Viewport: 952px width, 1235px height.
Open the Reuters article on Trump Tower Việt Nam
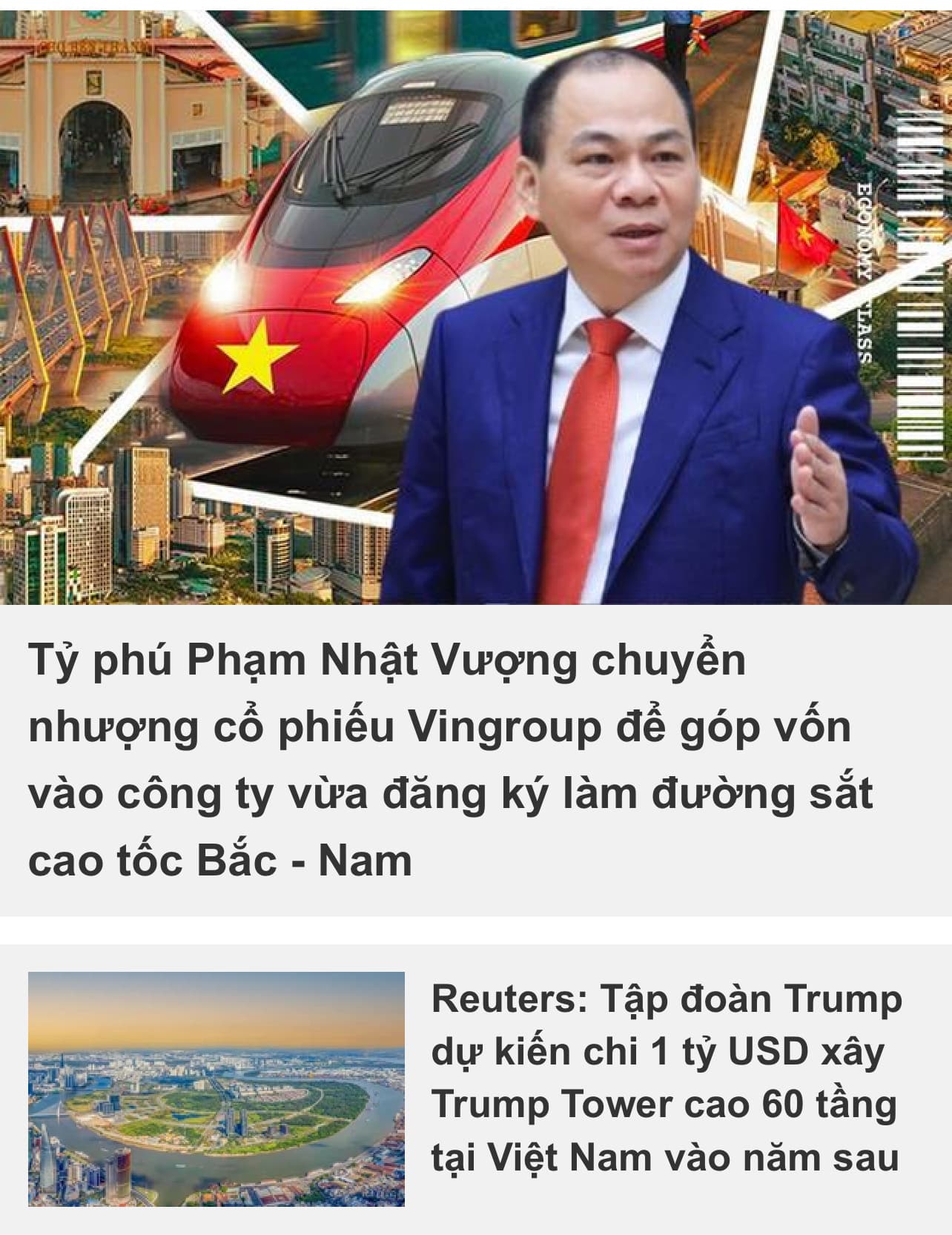coord(664,1077)
